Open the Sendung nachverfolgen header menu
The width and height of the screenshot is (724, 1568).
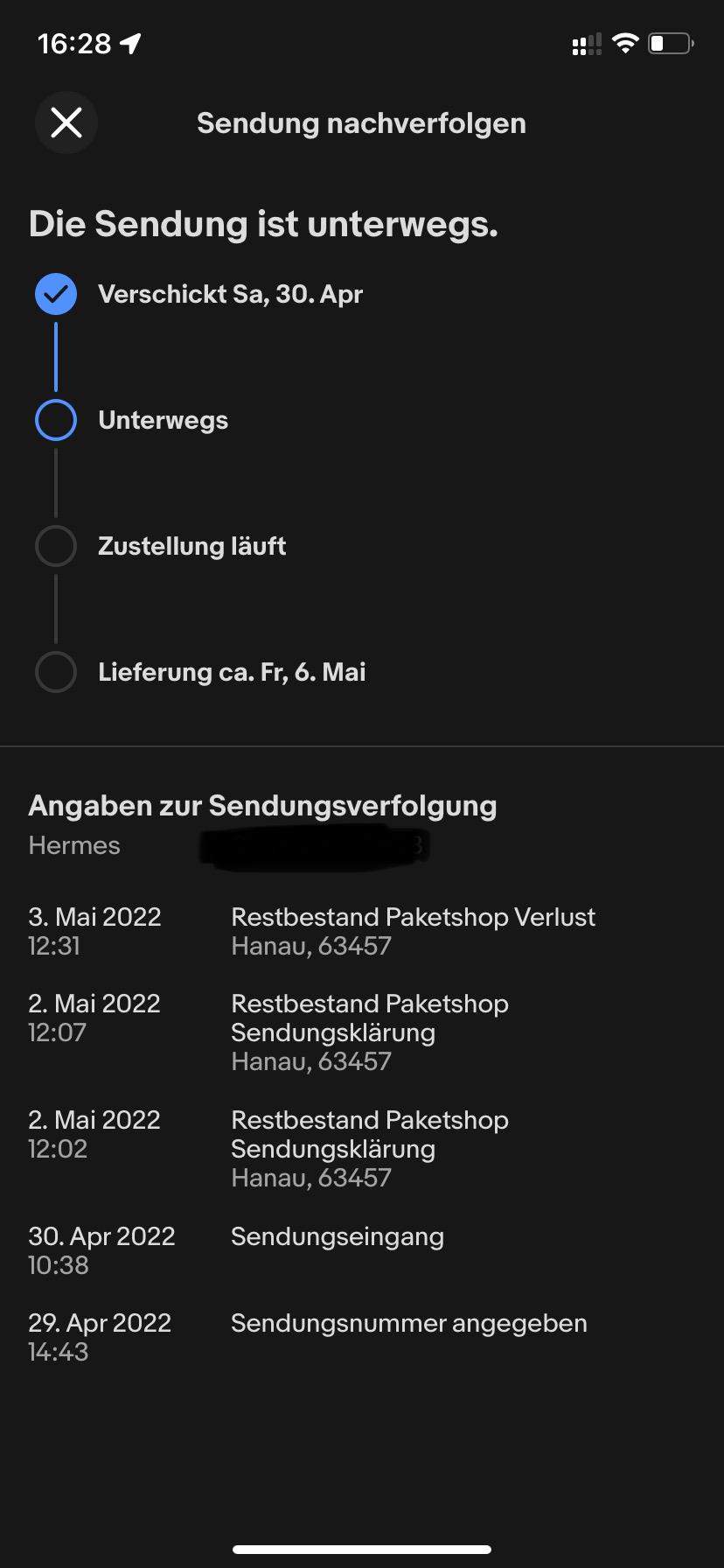[361, 122]
